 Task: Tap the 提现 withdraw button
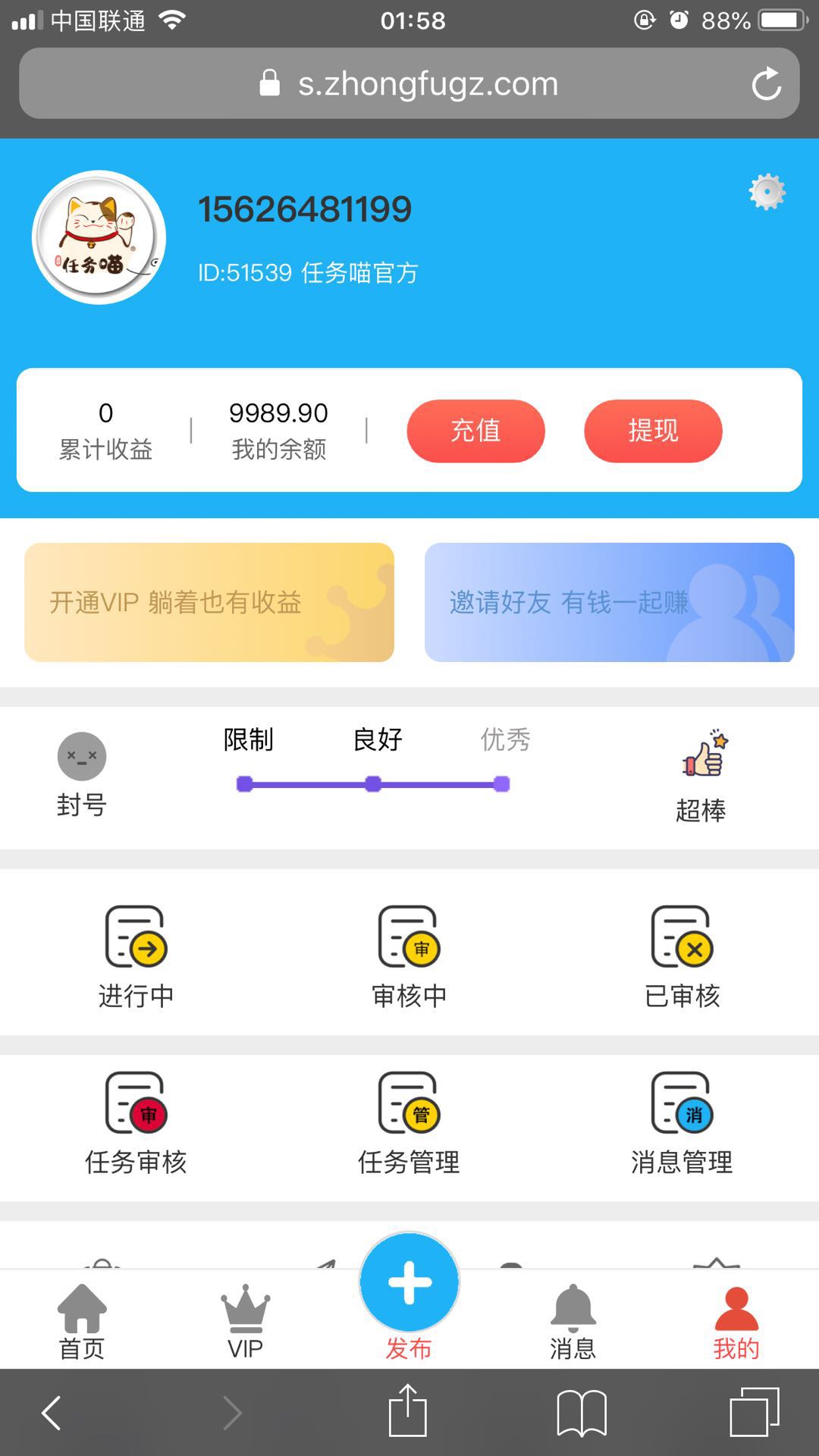coord(652,431)
